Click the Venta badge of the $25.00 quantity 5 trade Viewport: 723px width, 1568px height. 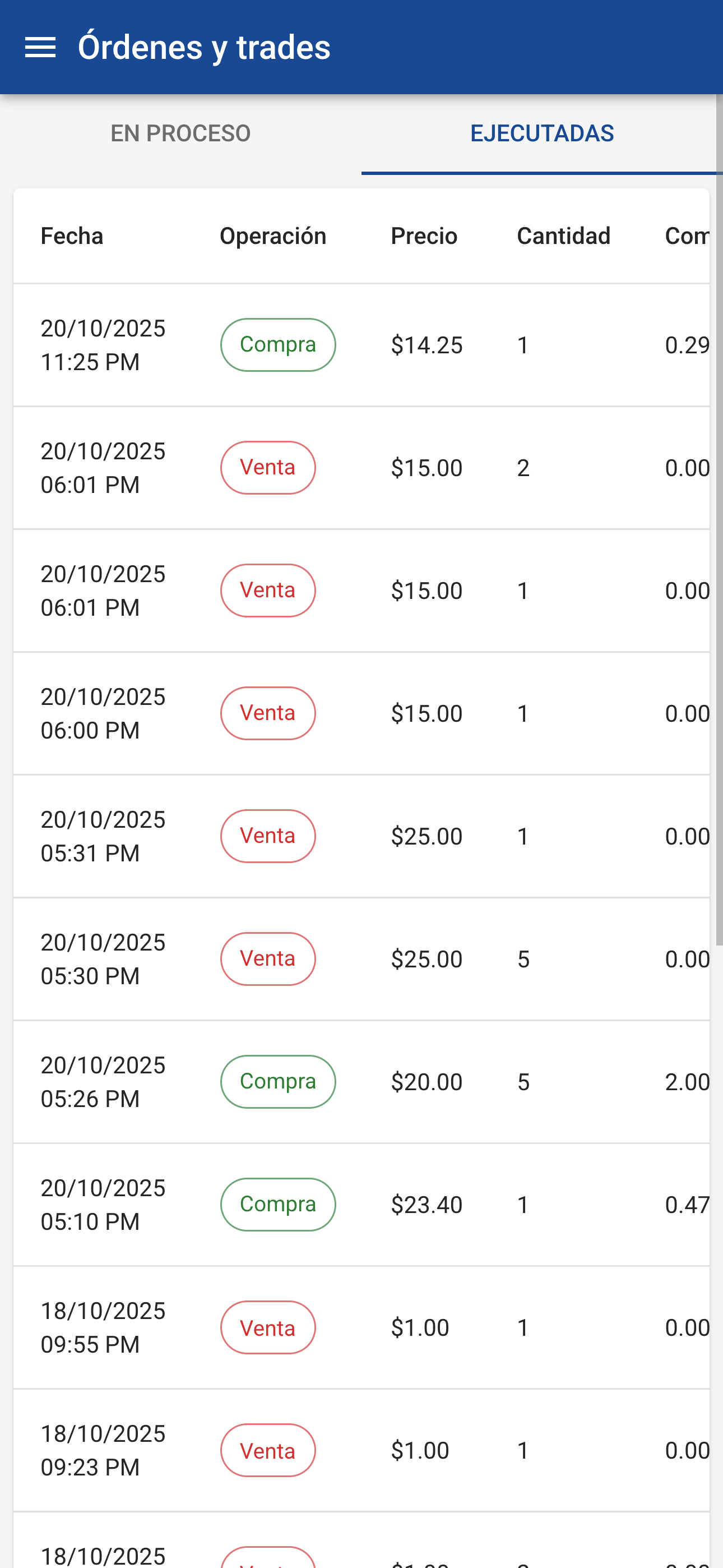tap(268, 958)
